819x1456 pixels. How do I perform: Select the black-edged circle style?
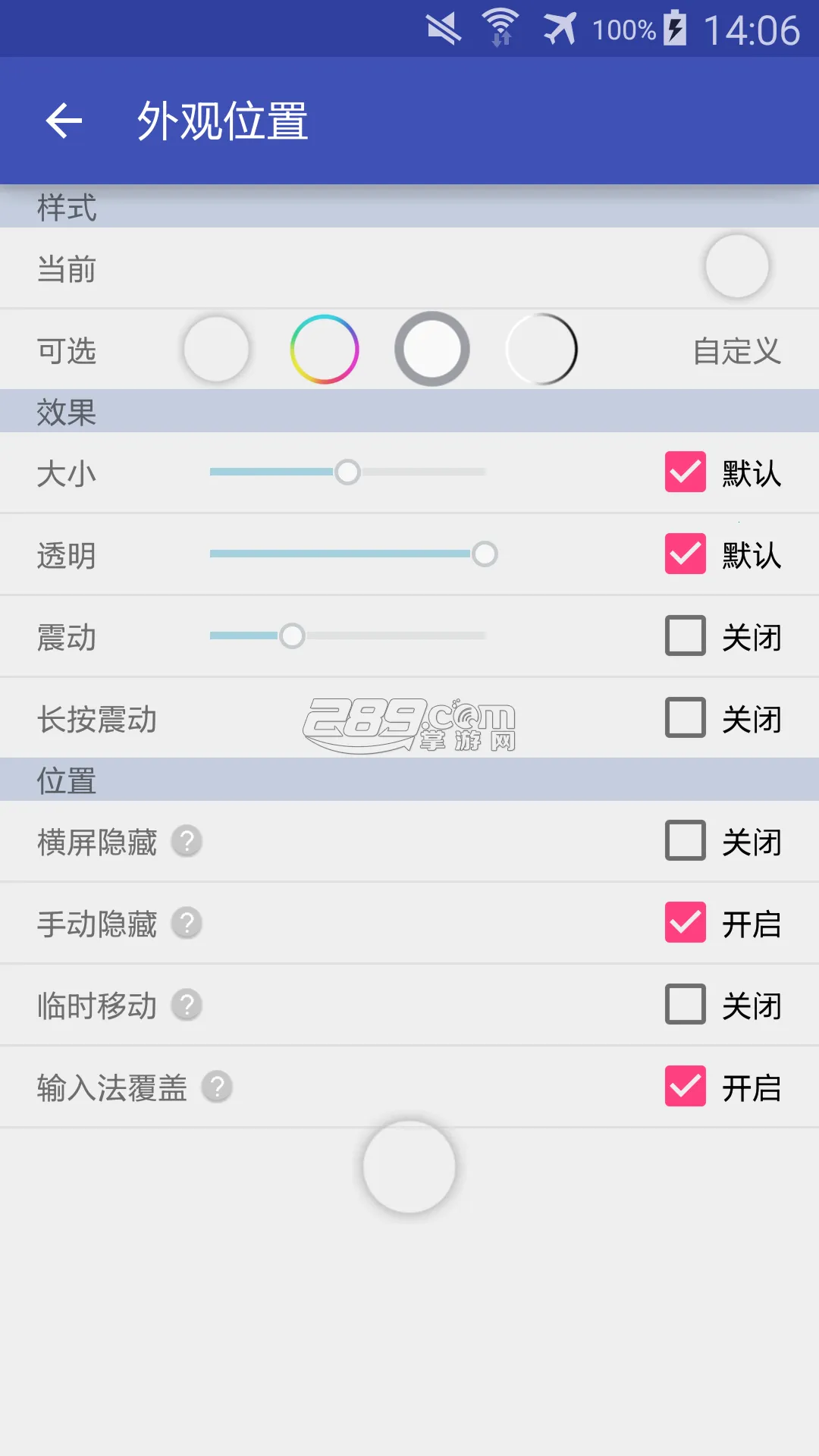[541, 350]
